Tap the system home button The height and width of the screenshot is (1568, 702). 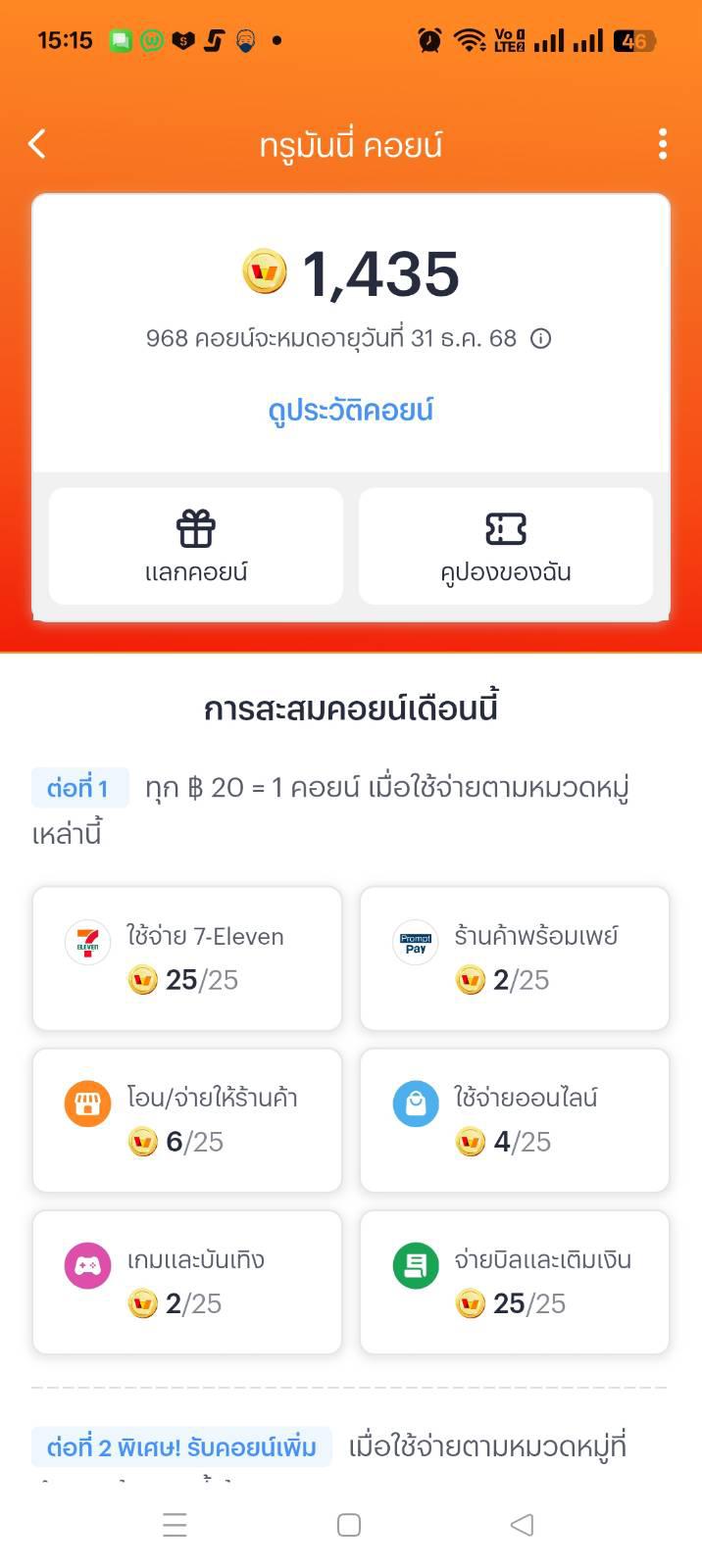349,1525
